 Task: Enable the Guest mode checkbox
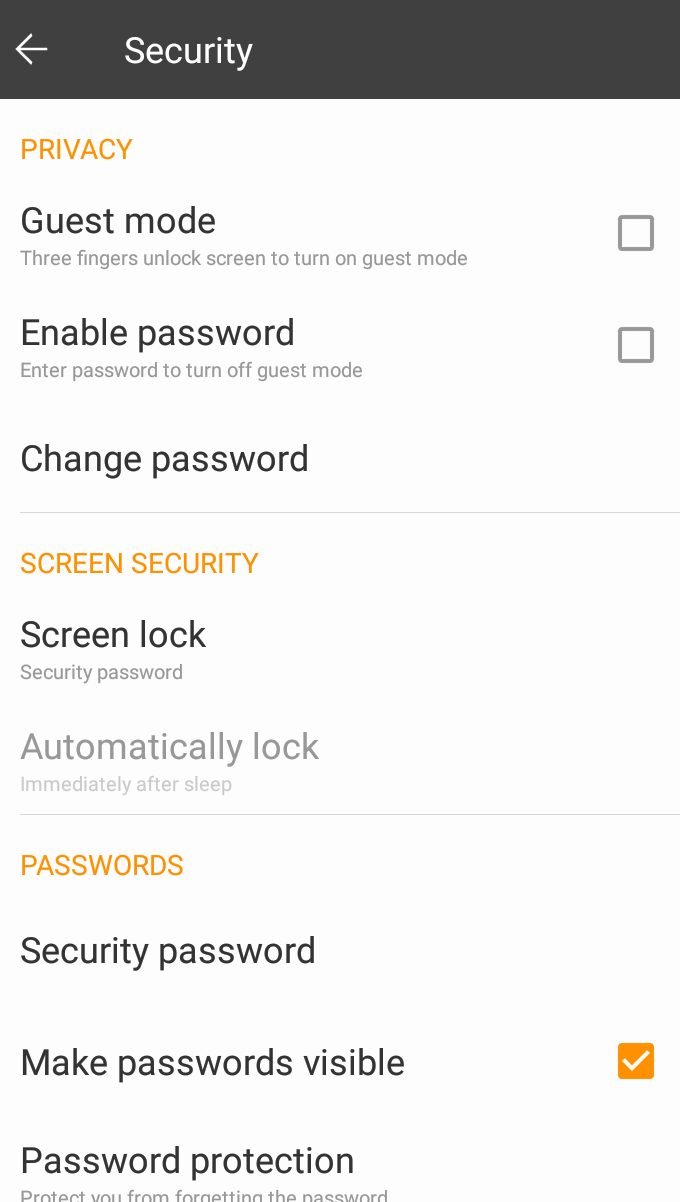tap(635, 233)
